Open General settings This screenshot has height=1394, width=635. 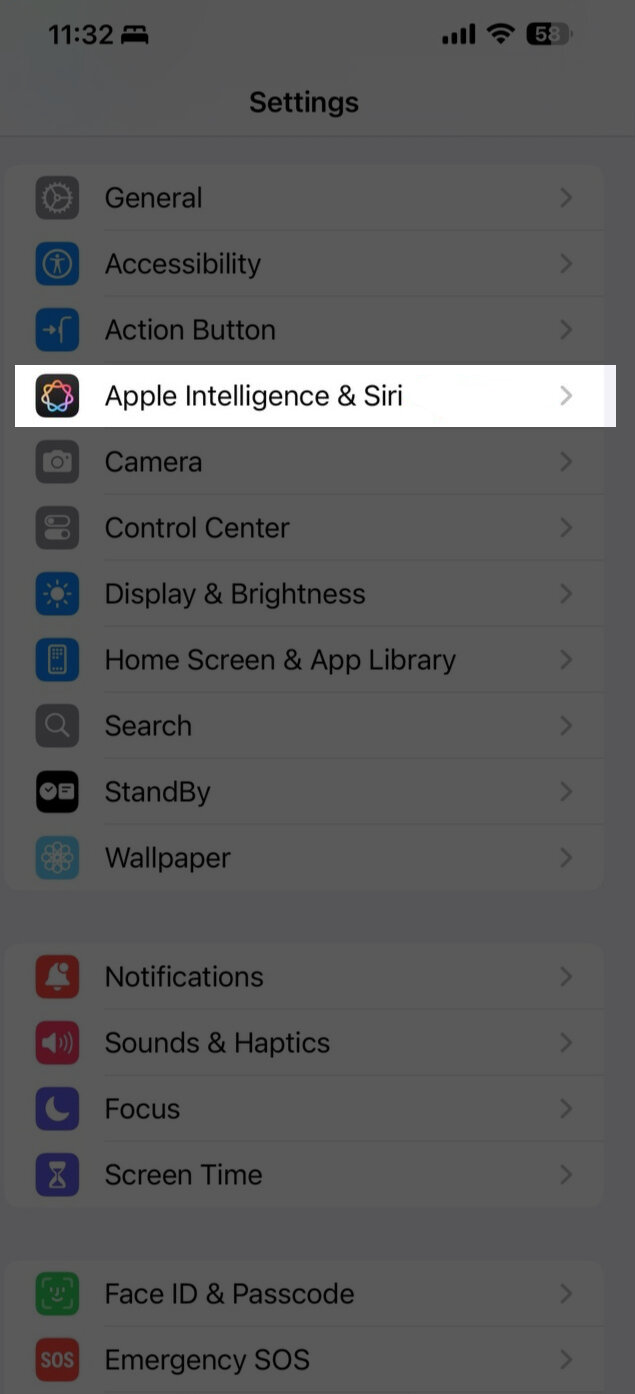[x=300, y=198]
